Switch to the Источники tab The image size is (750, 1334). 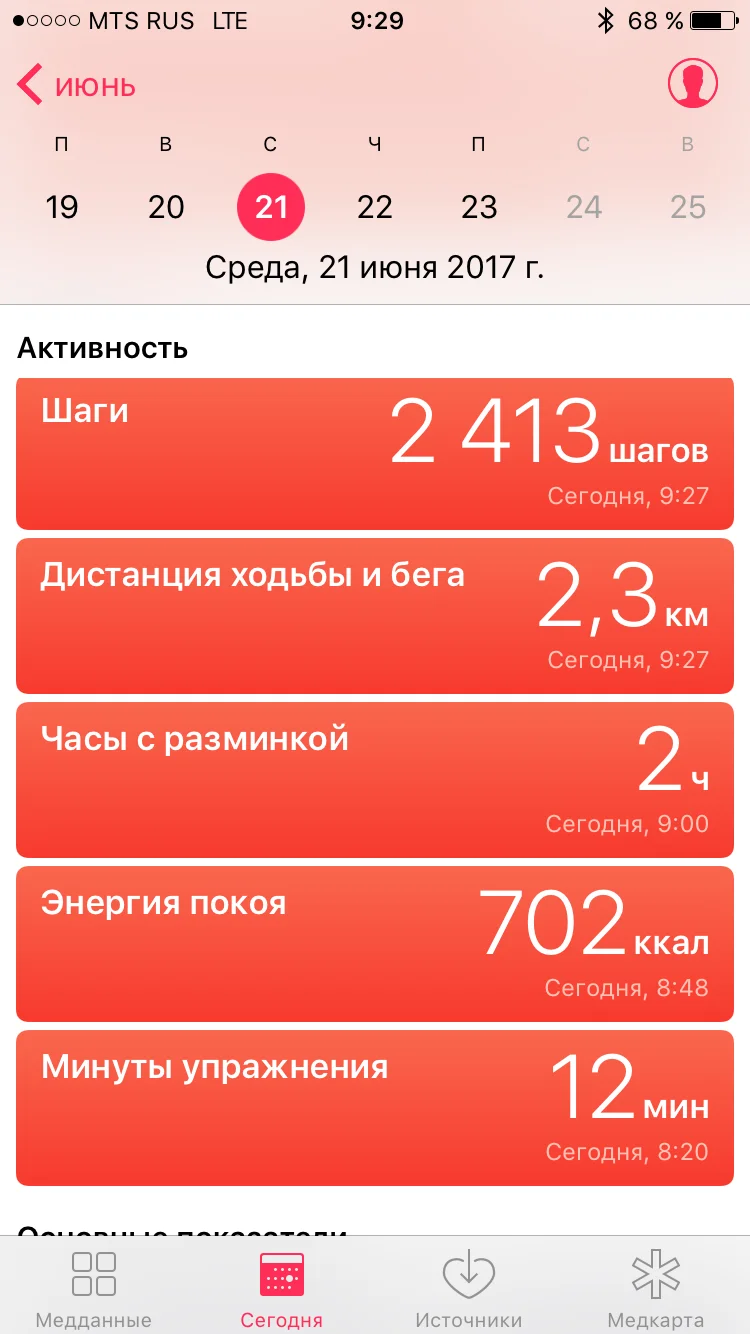(x=468, y=1288)
